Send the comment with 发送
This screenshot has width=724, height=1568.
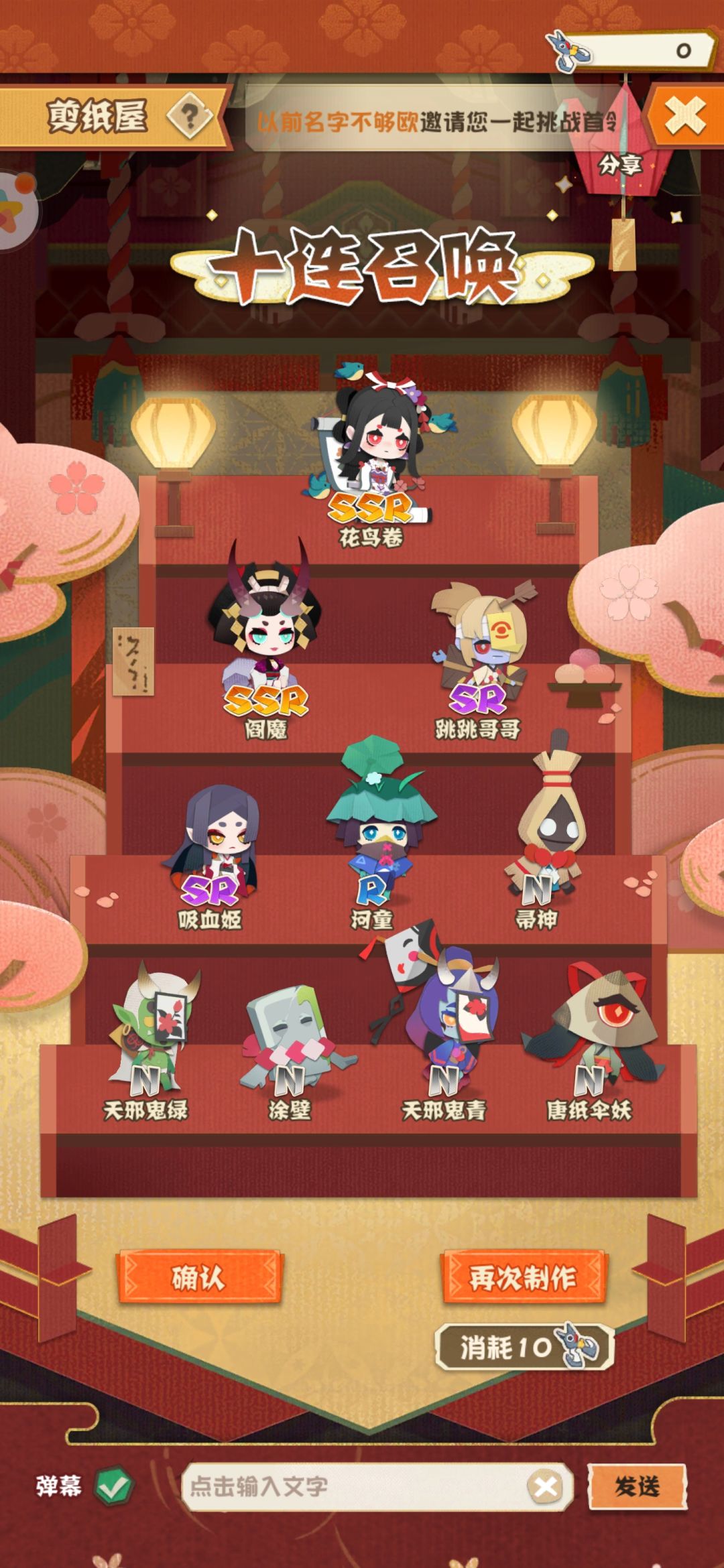(638, 1486)
